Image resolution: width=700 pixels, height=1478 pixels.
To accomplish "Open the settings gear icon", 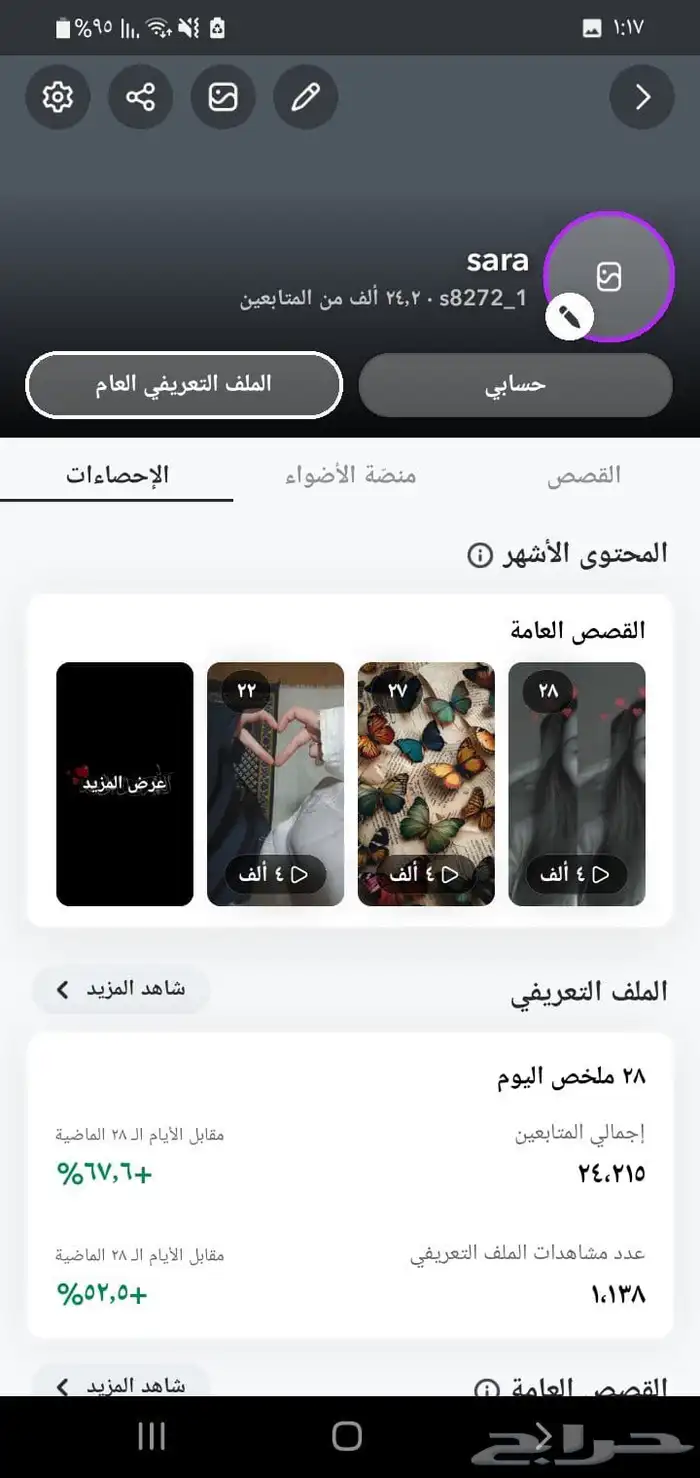I will coord(58,97).
